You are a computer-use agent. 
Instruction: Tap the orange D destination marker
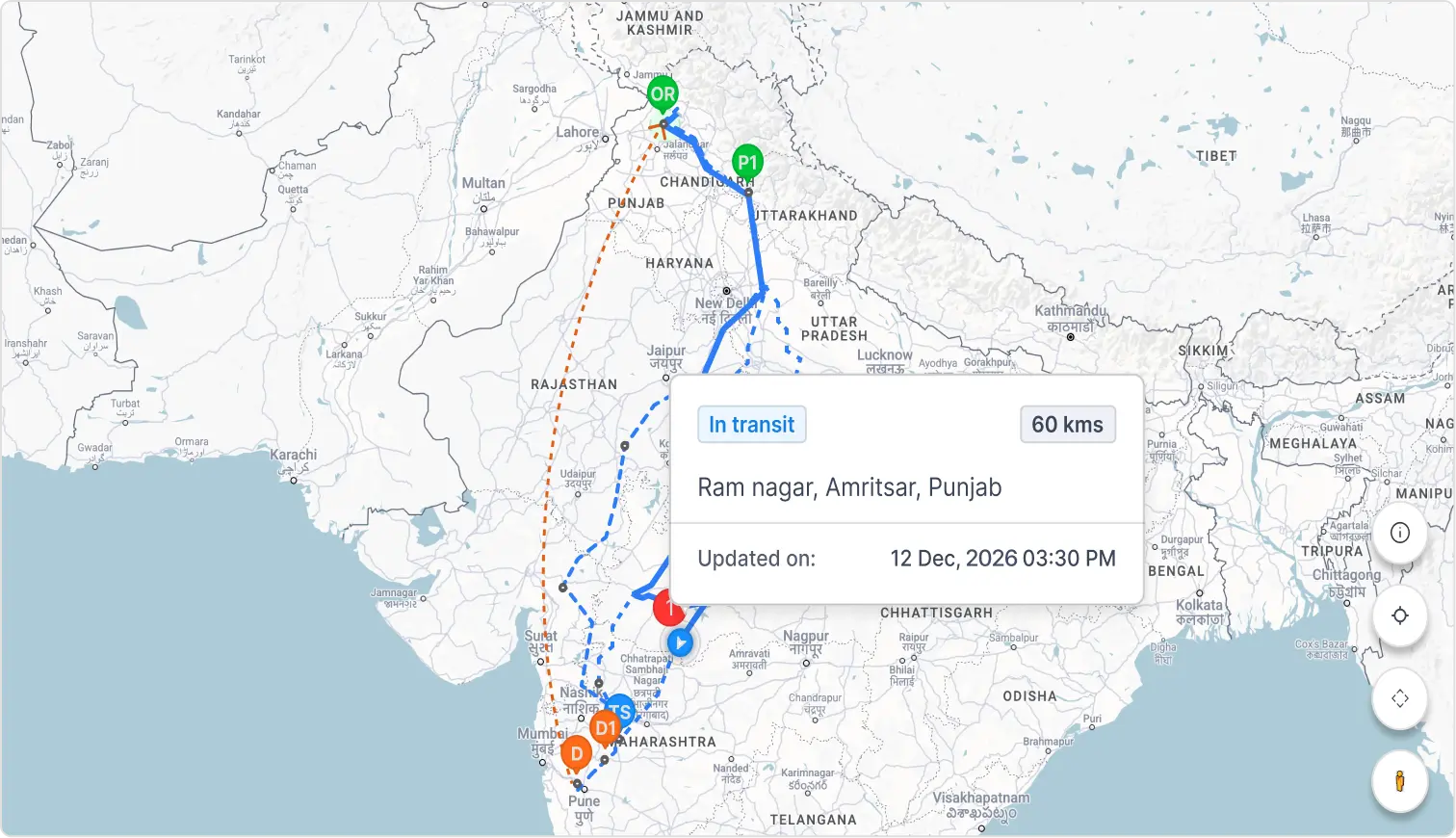click(576, 754)
